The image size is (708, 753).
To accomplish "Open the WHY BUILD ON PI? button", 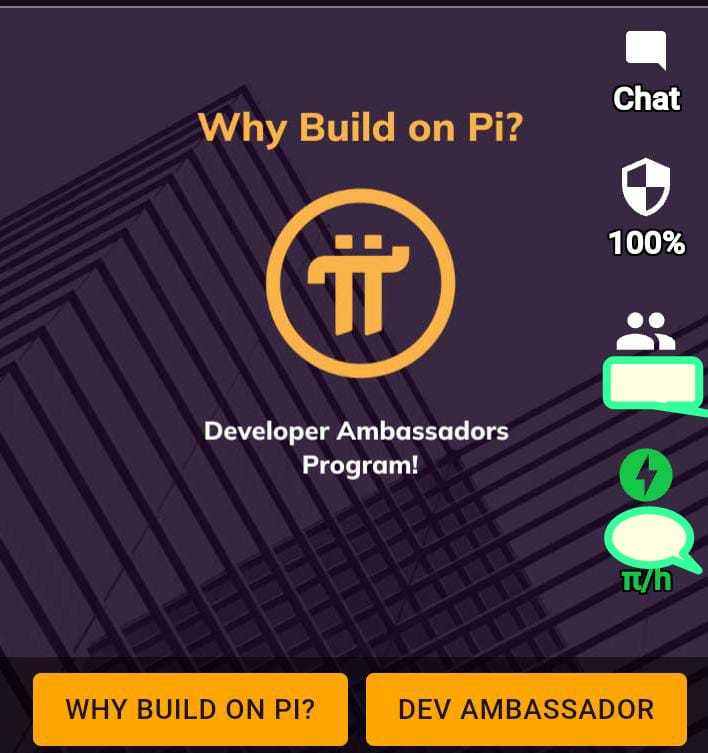I will (x=190, y=709).
